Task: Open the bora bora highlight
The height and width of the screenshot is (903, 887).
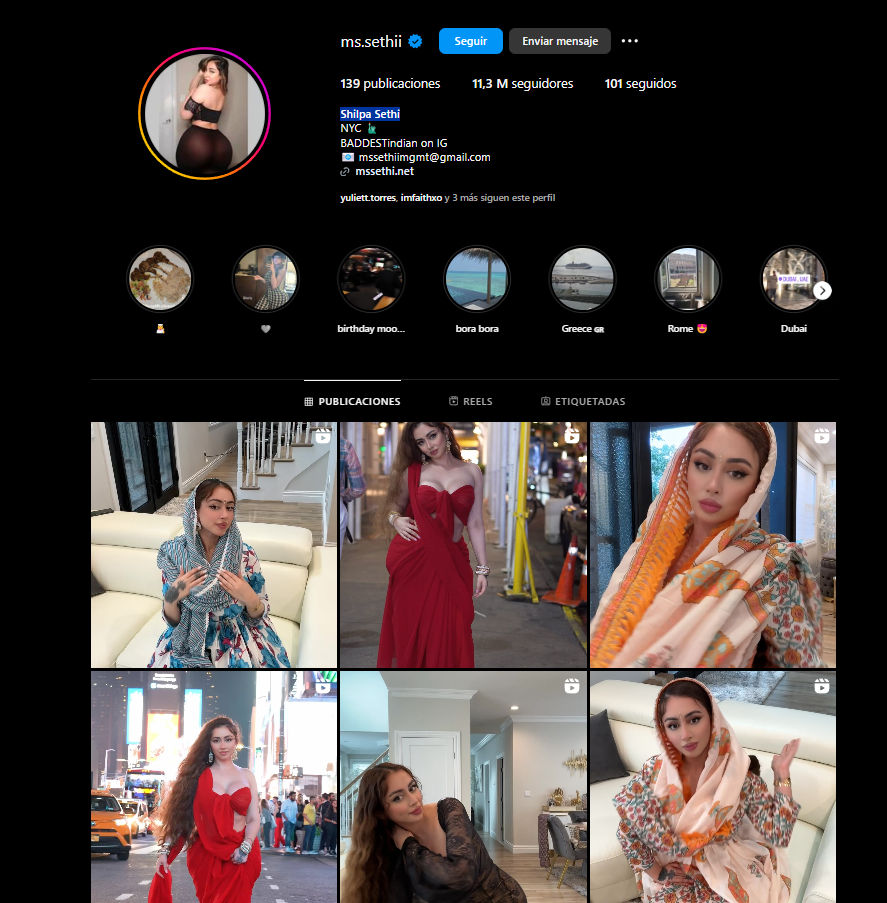Action: [x=477, y=280]
